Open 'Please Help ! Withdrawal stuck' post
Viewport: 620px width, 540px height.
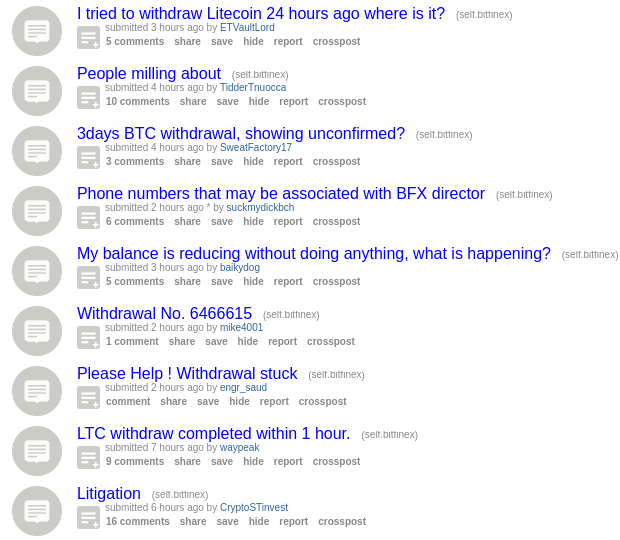(x=187, y=374)
